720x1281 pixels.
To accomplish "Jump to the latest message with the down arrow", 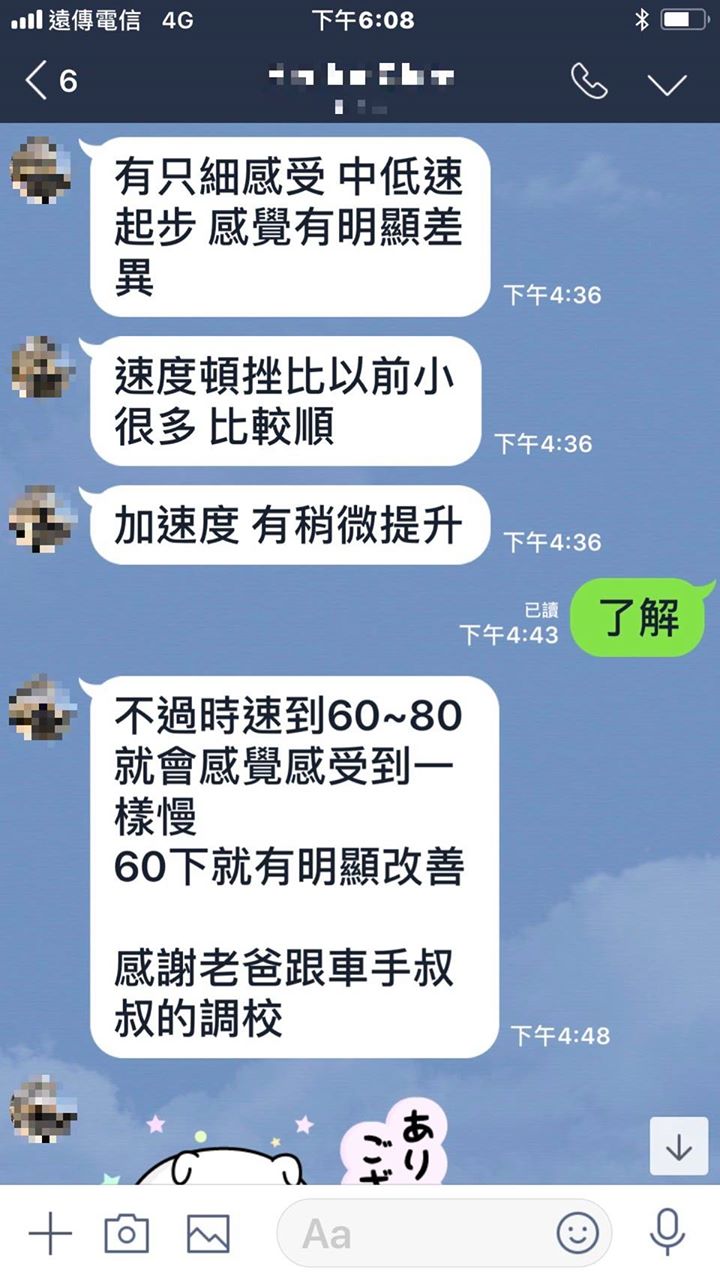I will pos(679,1148).
